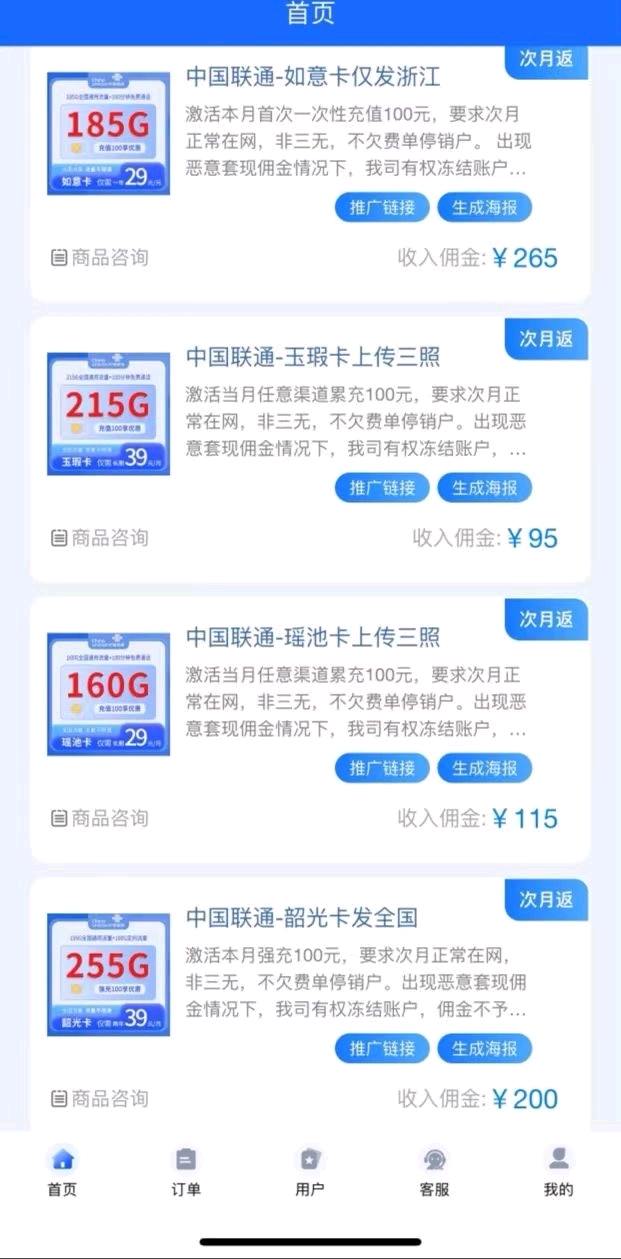Tap 生成海报 on the 玉瑕卡 card

point(485,488)
